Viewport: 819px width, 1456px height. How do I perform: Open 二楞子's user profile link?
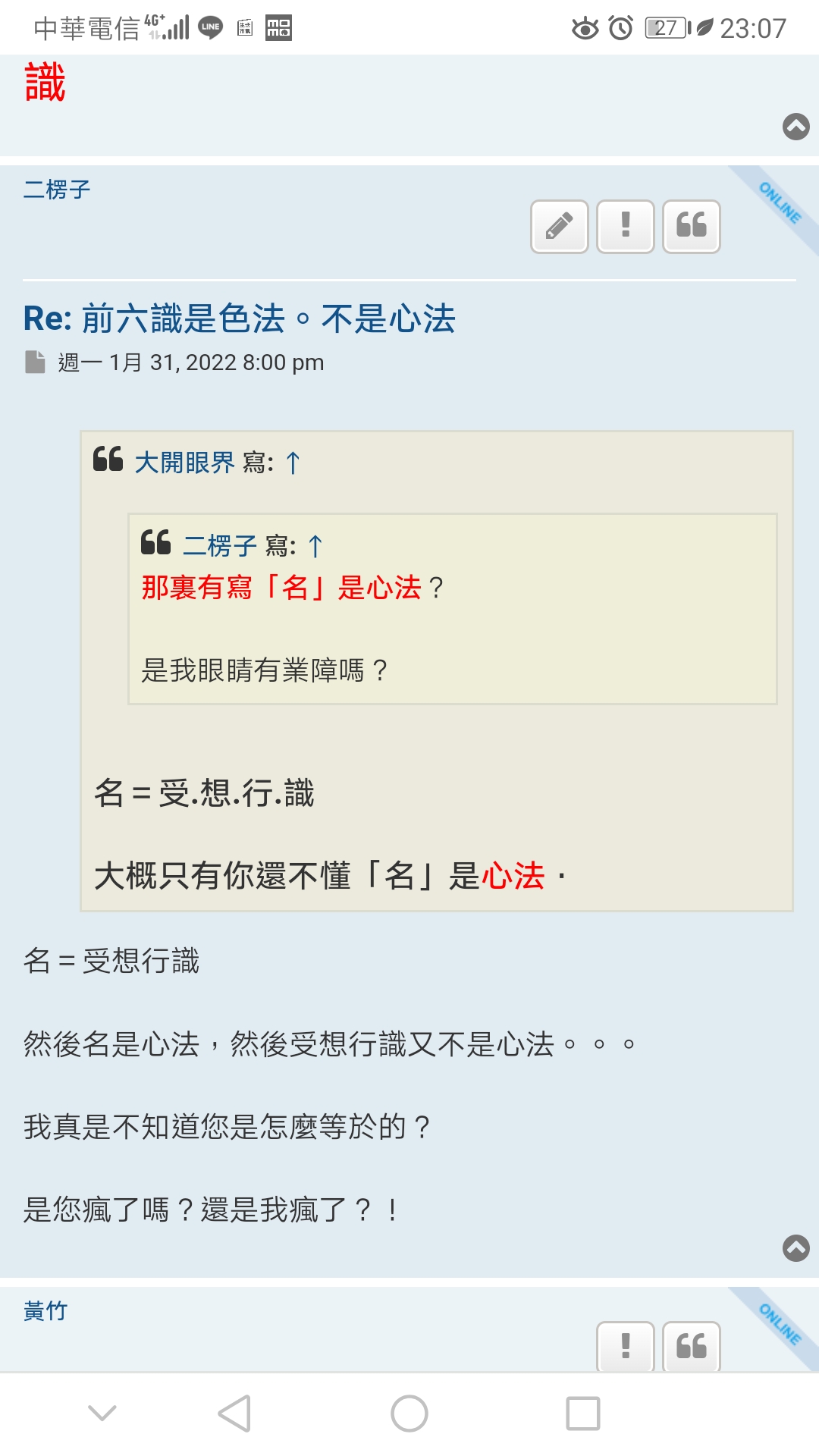pyautogui.click(x=57, y=189)
